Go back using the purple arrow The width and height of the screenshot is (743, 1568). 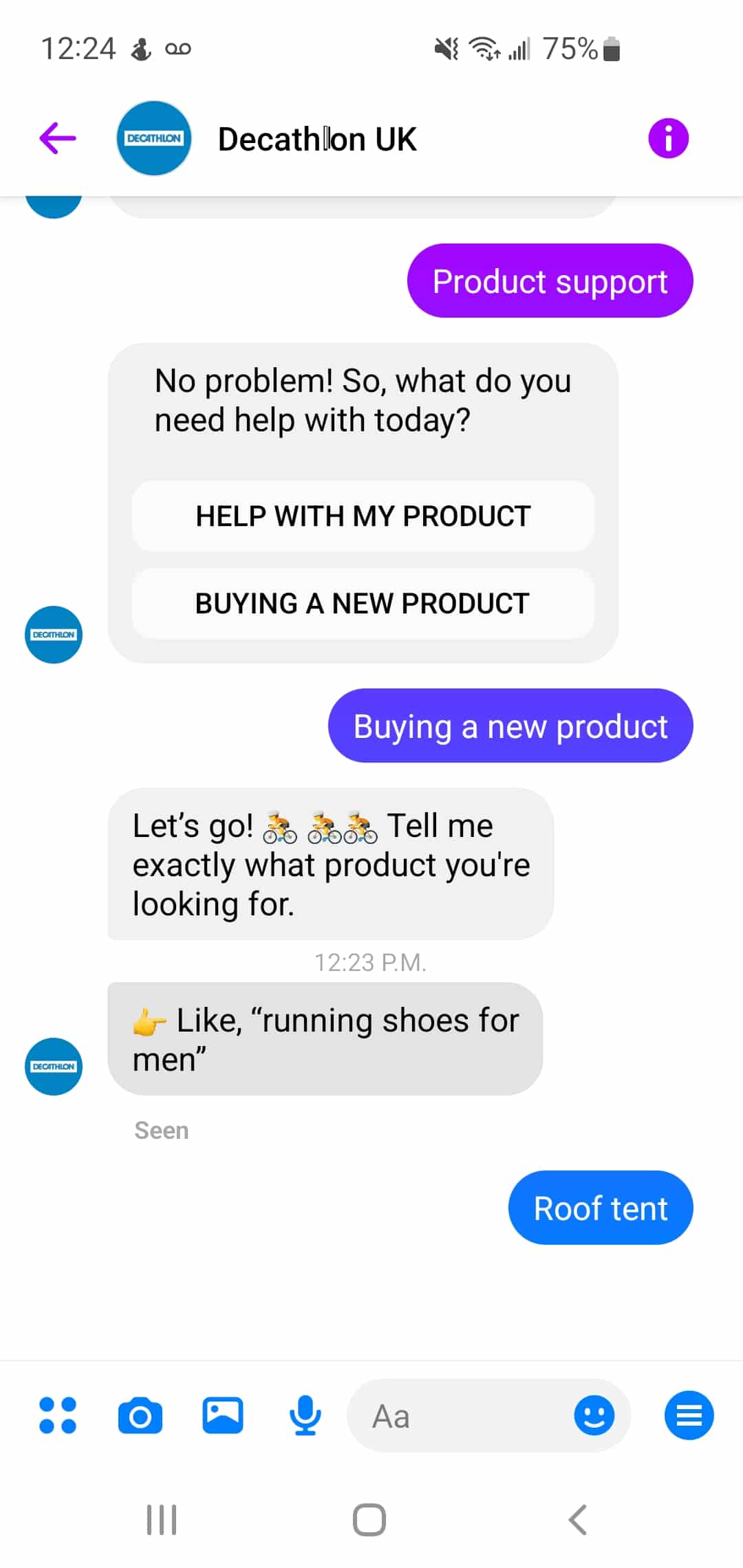58,138
